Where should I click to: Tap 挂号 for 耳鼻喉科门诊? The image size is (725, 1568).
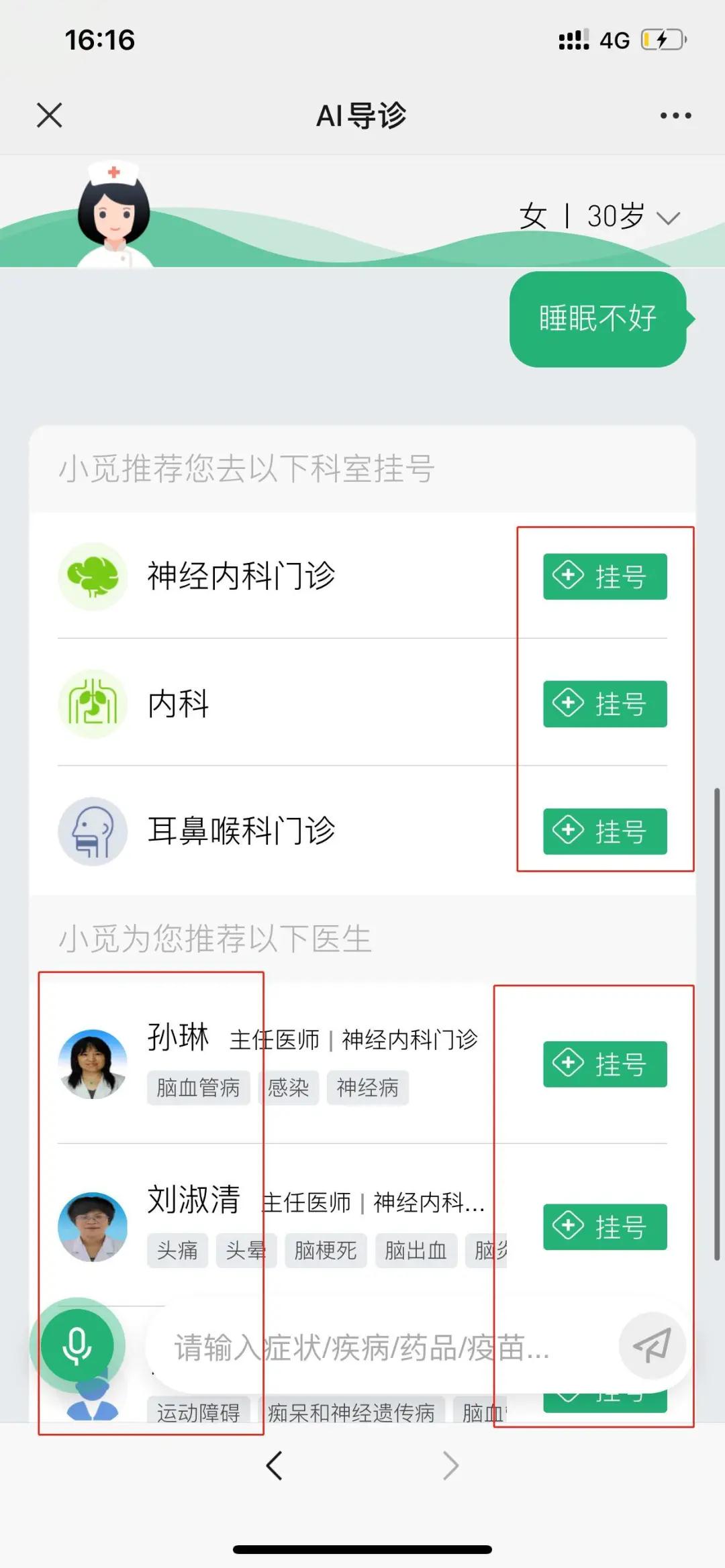pos(605,831)
